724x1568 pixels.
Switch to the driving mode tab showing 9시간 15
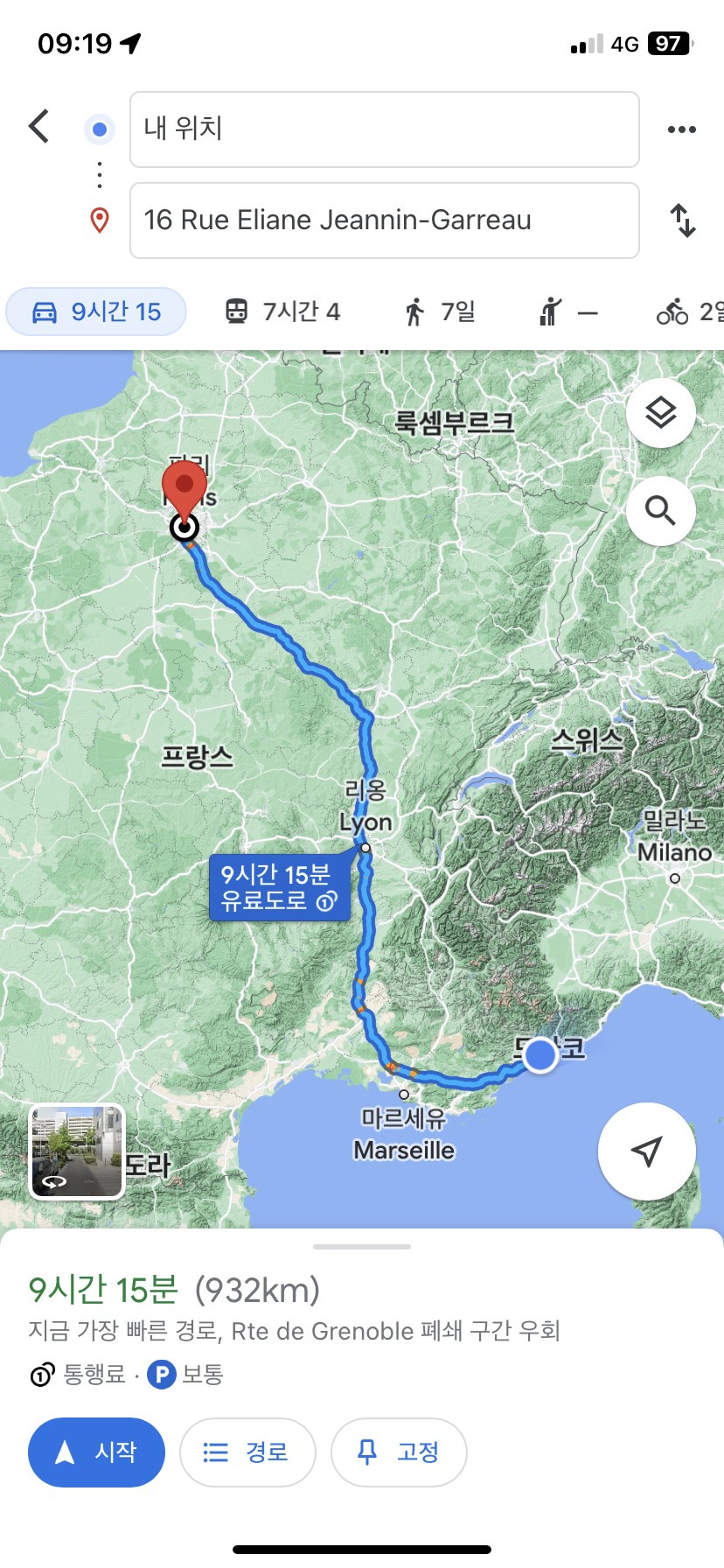pyautogui.click(x=96, y=311)
